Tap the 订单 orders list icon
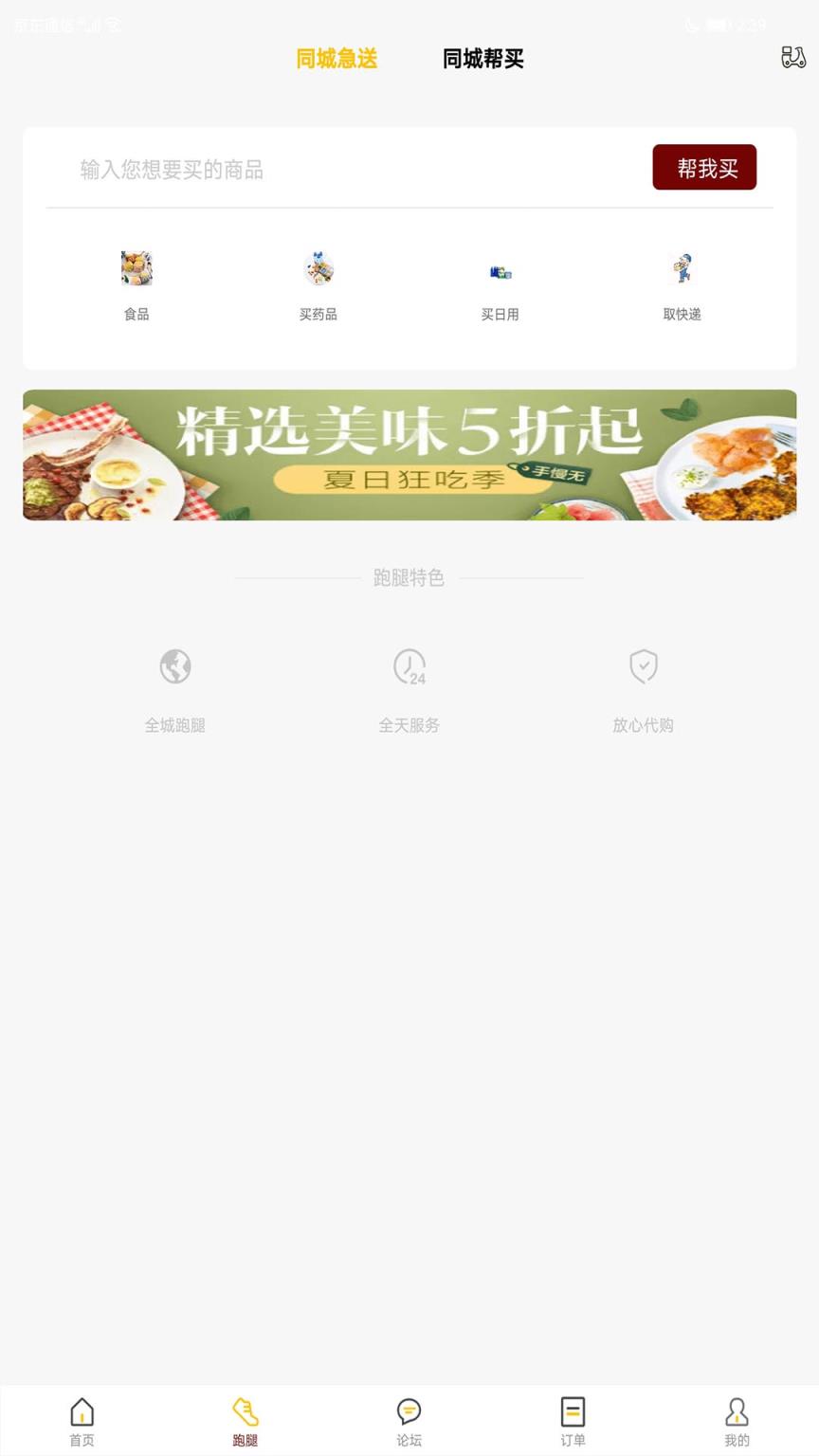The height and width of the screenshot is (1456, 819). tap(573, 1411)
